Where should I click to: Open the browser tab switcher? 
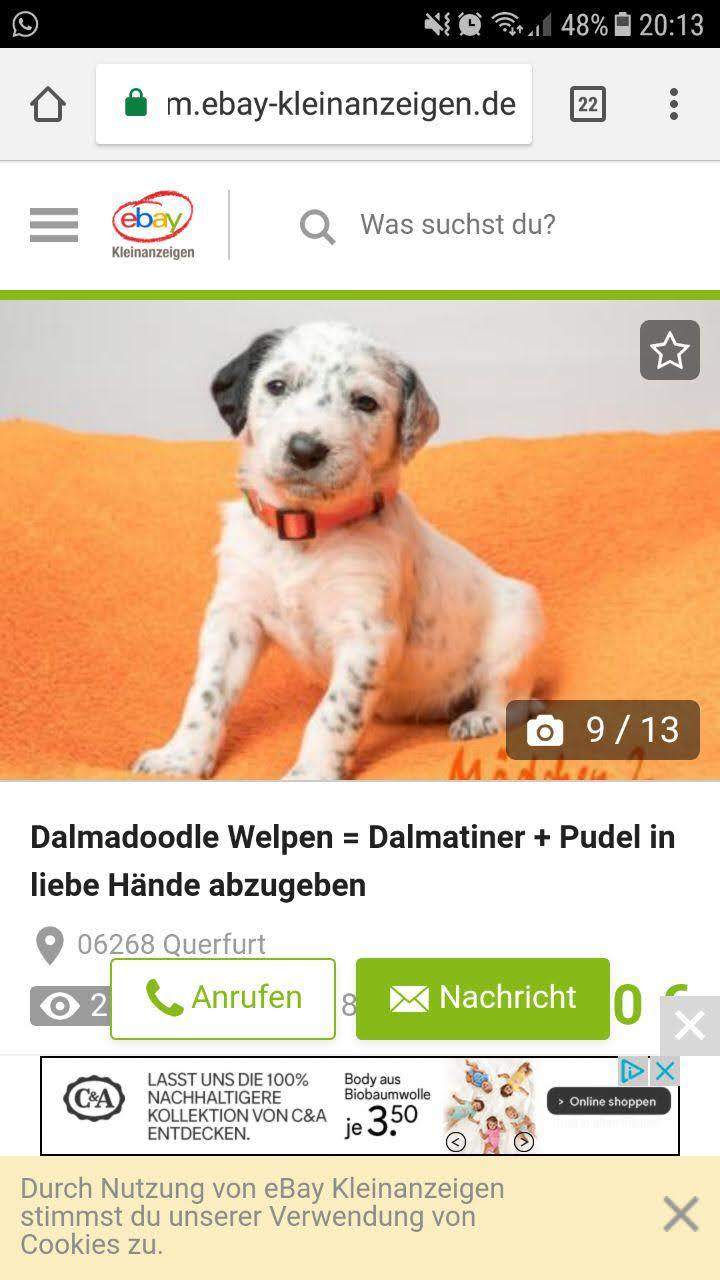(587, 104)
